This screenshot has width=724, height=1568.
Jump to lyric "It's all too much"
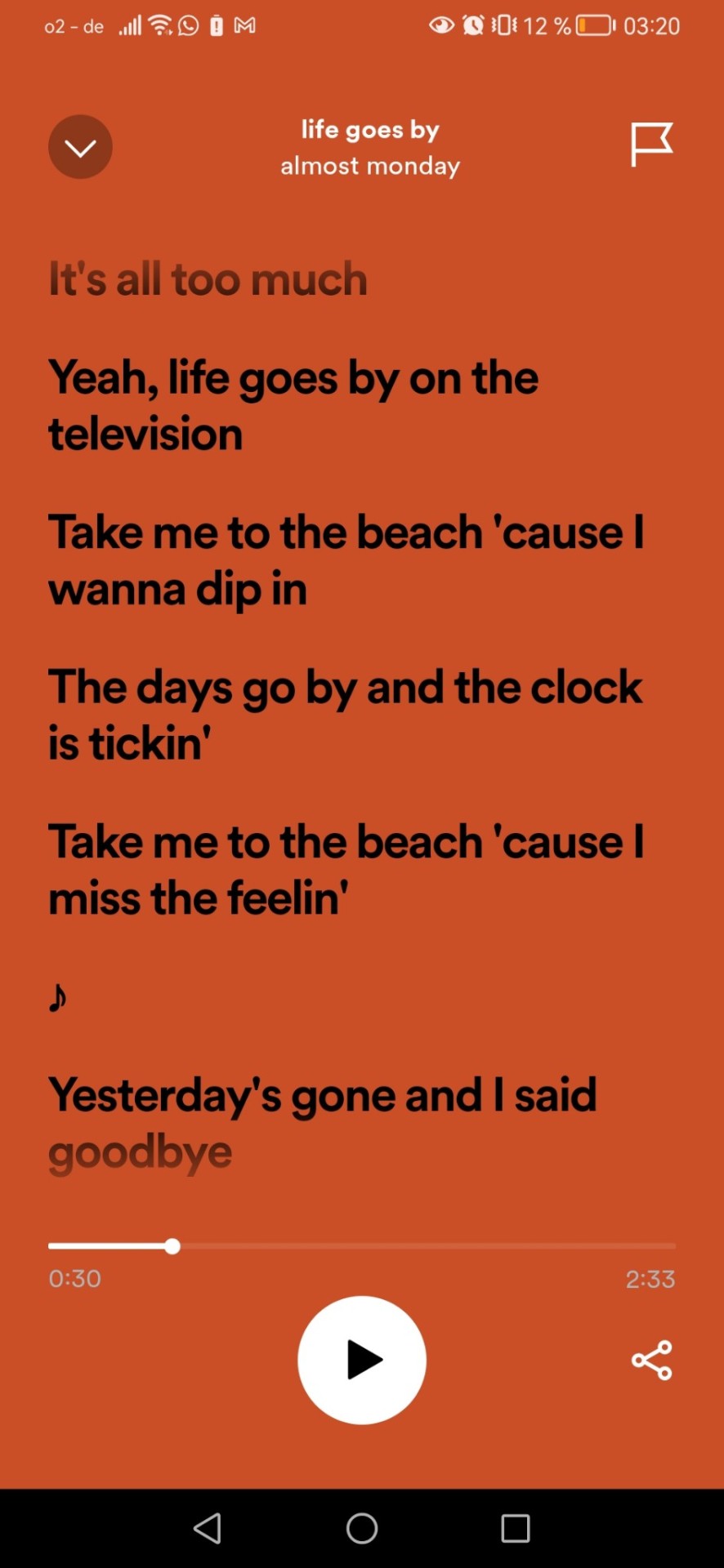coord(208,279)
